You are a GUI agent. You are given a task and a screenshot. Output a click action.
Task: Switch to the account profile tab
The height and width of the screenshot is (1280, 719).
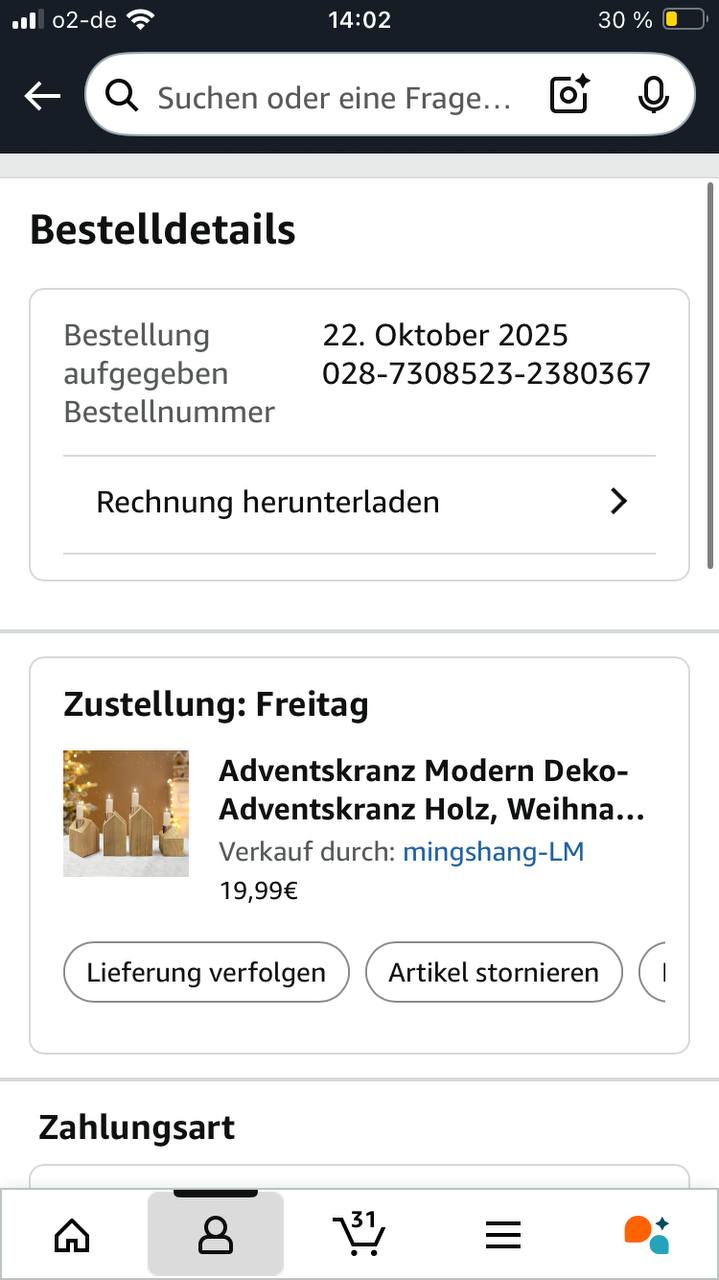point(215,1236)
